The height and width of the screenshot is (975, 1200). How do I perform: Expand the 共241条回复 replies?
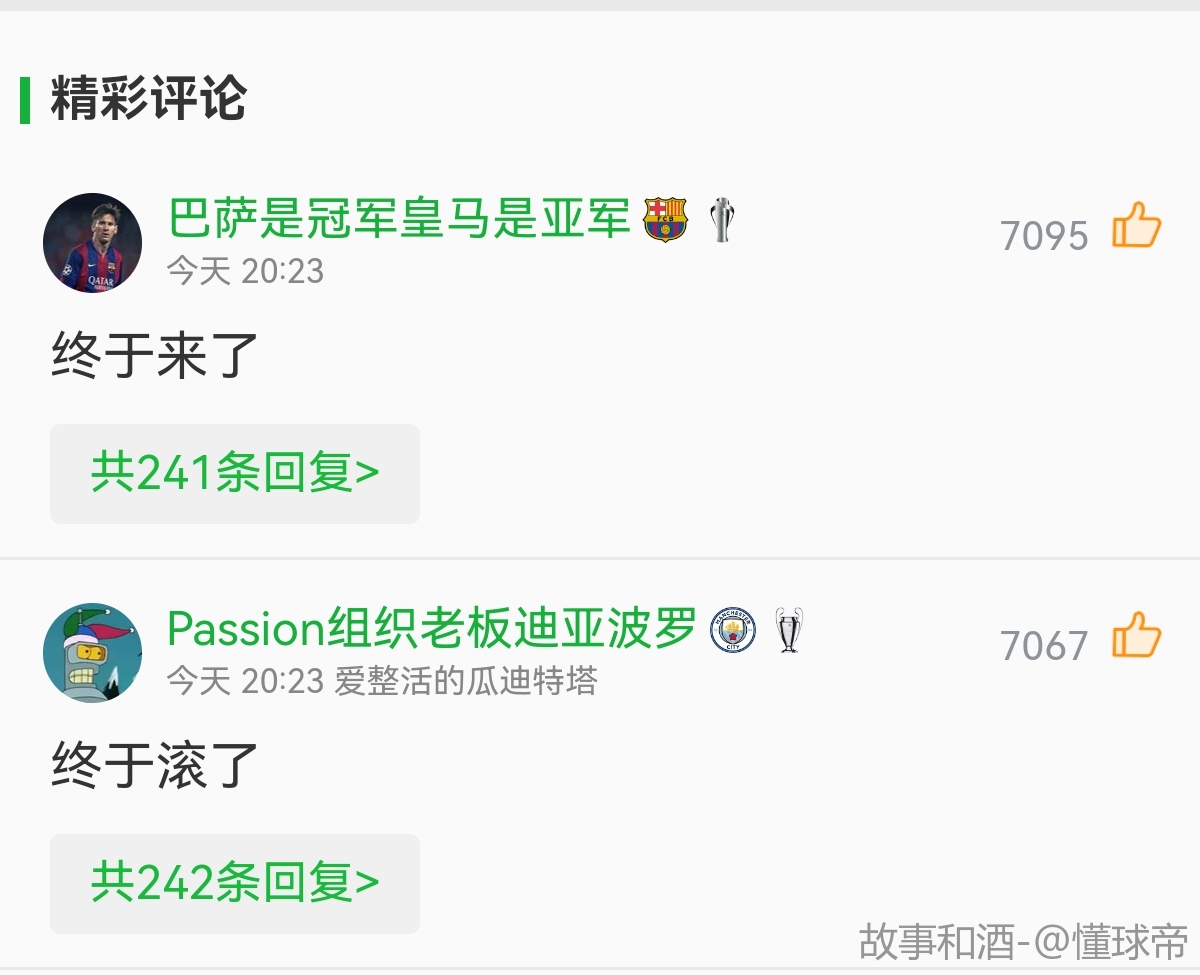[235, 473]
